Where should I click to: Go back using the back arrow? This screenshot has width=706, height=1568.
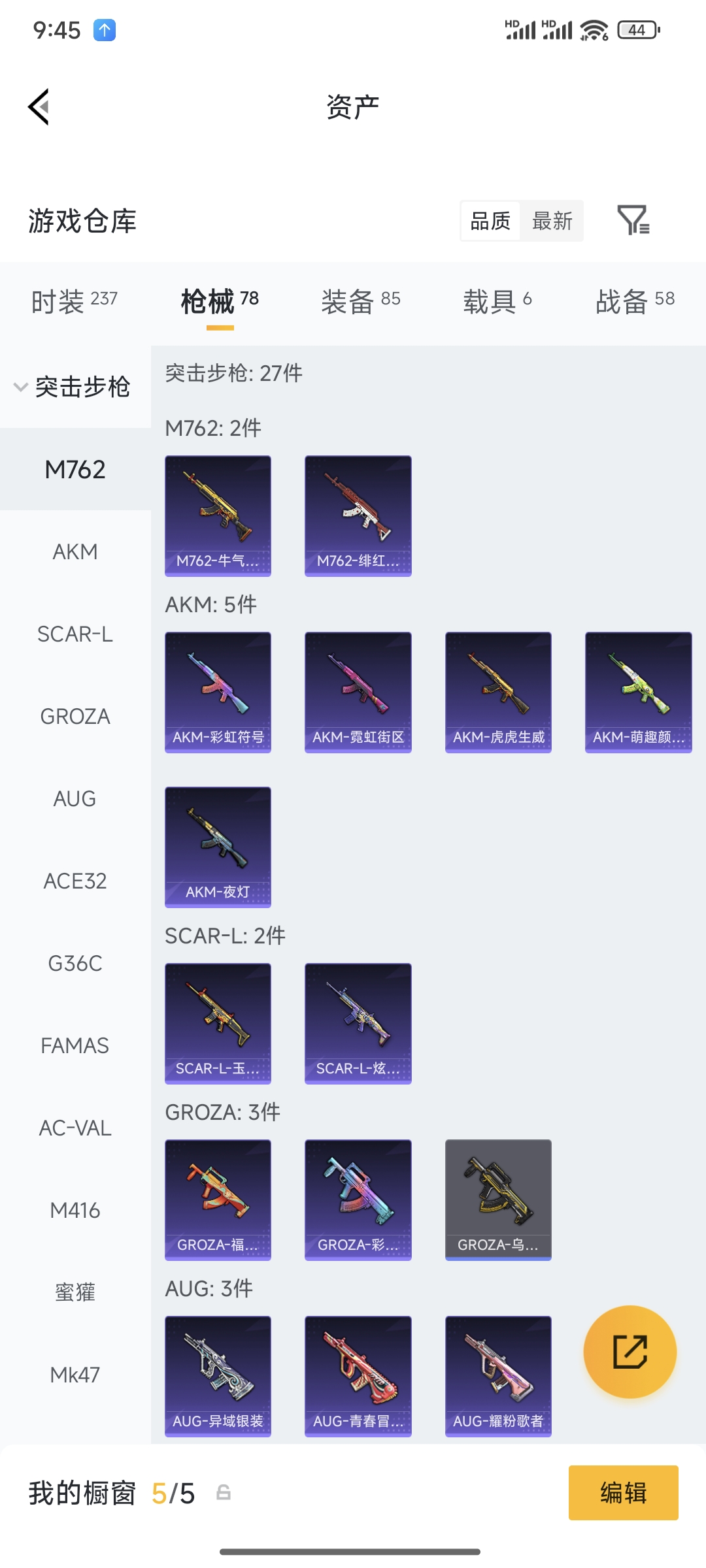tap(39, 106)
